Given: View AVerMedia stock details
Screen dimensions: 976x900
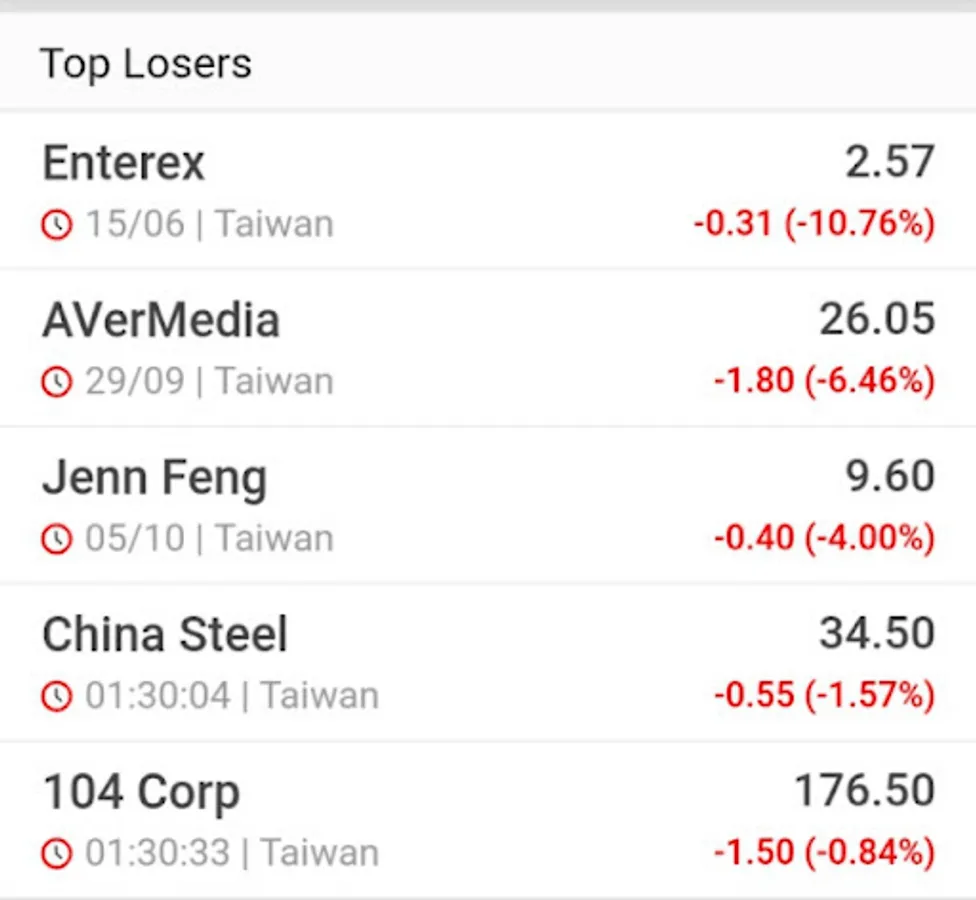Looking at the screenshot, I should [x=488, y=349].
